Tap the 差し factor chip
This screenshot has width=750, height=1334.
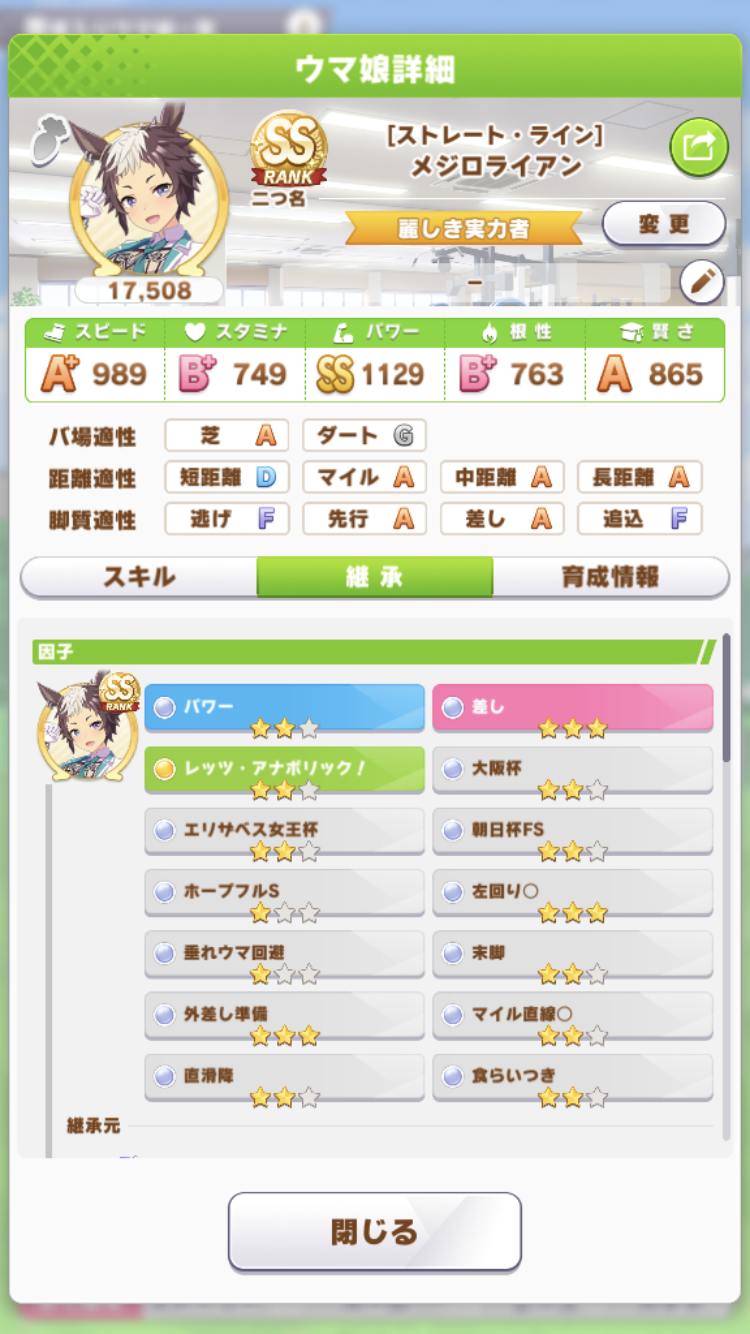tap(572, 708)
